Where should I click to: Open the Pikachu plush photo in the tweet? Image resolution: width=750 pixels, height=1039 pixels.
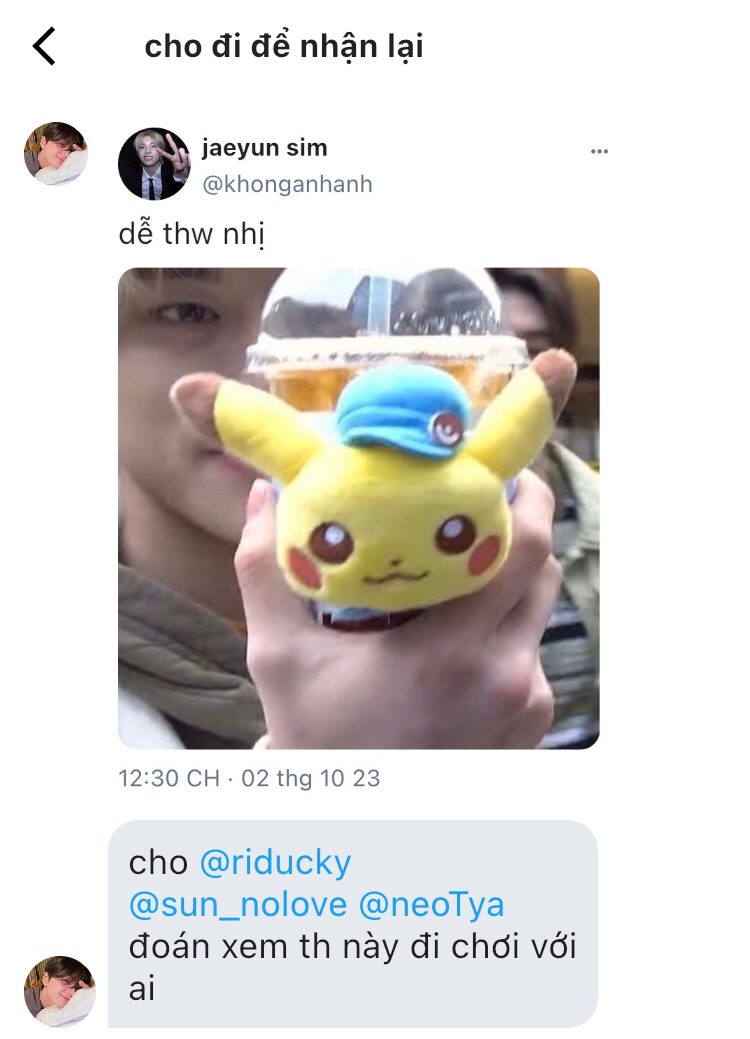tap(358, 508)
